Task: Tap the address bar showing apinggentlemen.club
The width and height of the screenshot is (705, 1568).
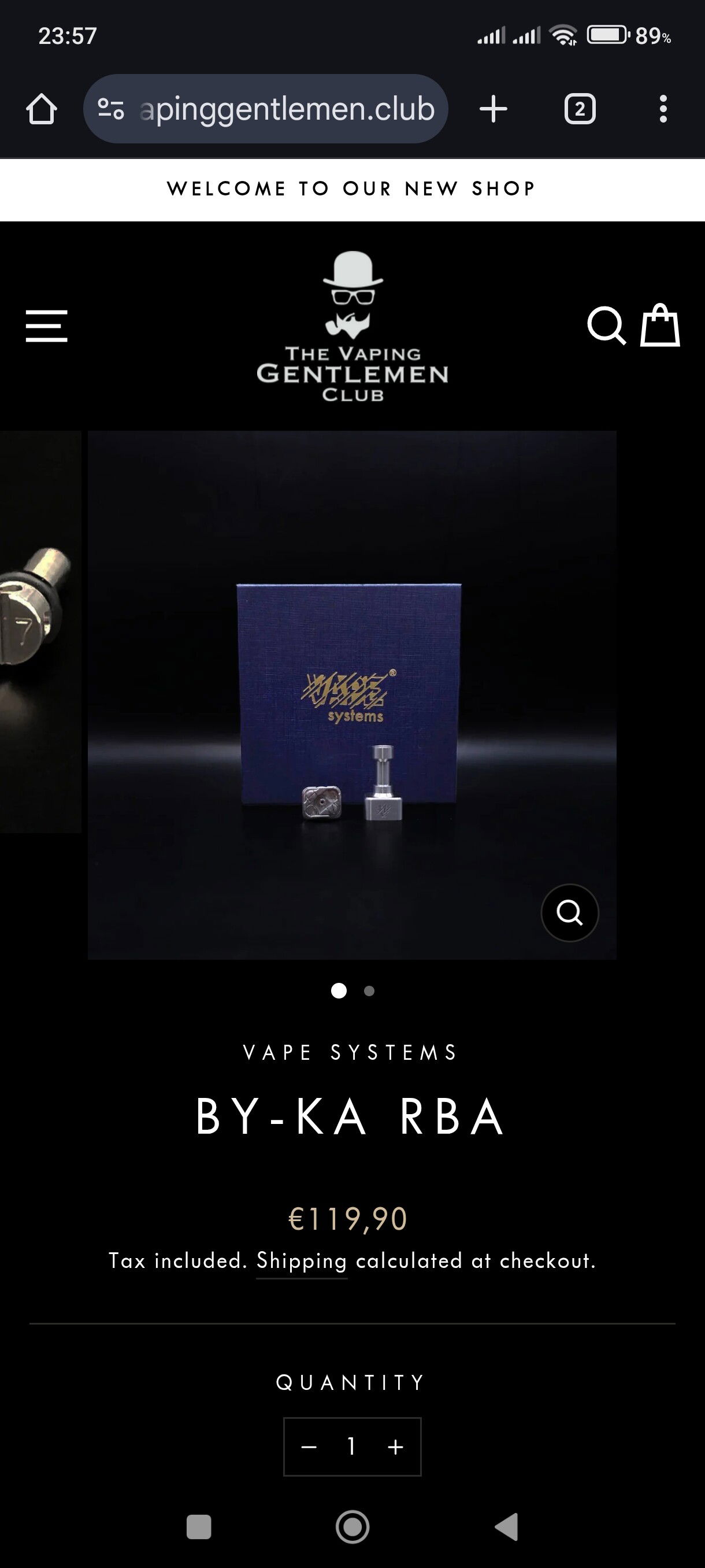Action: (x=266, y=109)
